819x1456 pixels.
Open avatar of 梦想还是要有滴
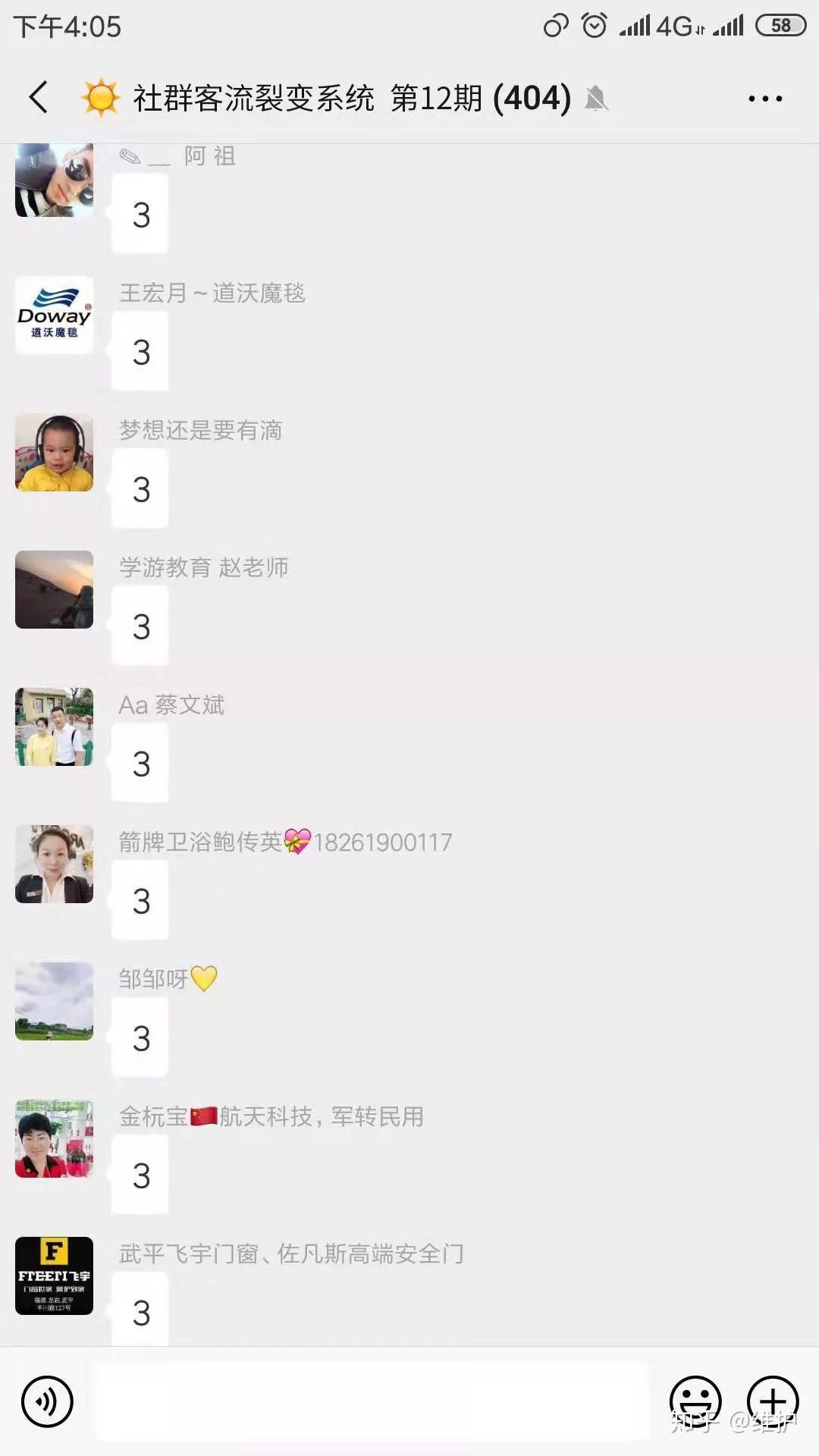(55, 452)
